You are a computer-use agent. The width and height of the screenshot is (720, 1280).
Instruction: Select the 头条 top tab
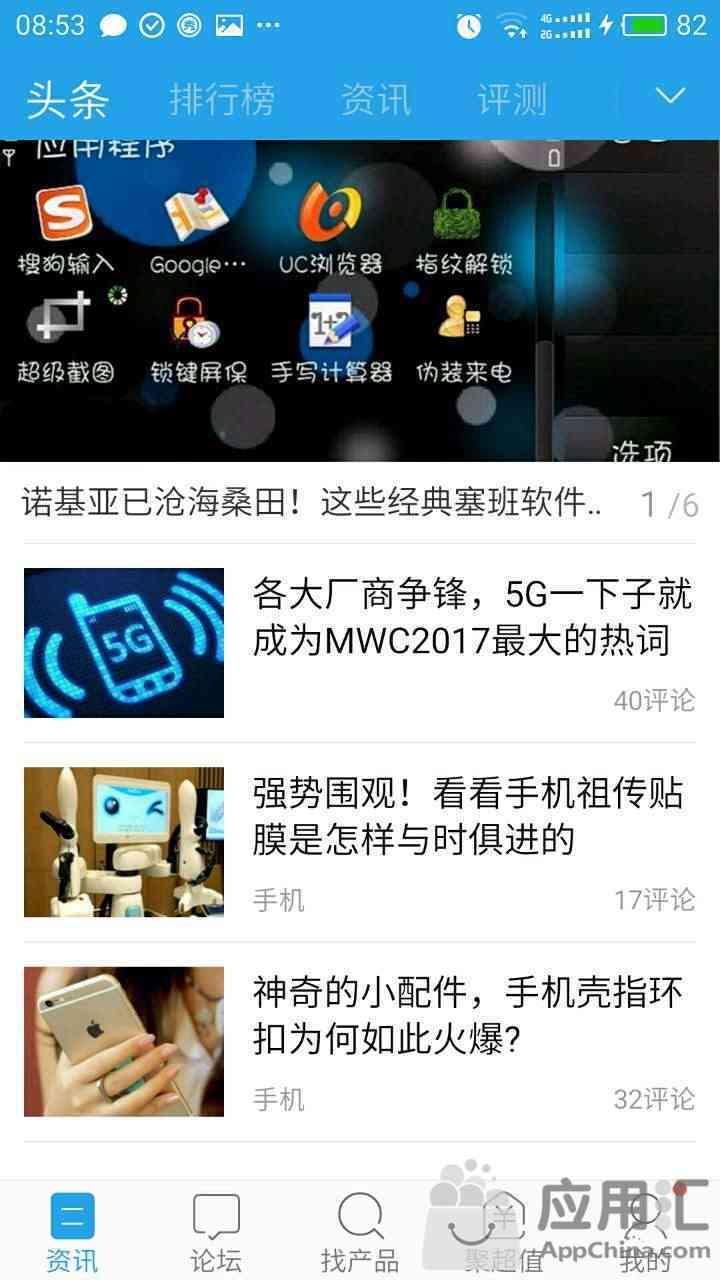pyautogui.click(x=67, y=99)
